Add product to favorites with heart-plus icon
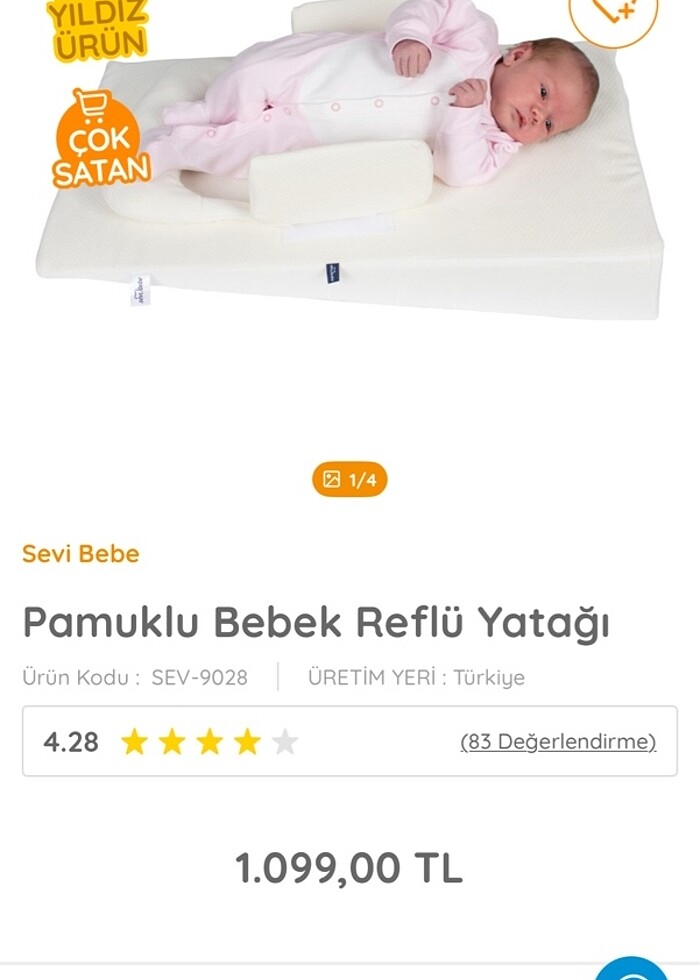This screenshot has width=700, height=980. [x=613, y=13]
